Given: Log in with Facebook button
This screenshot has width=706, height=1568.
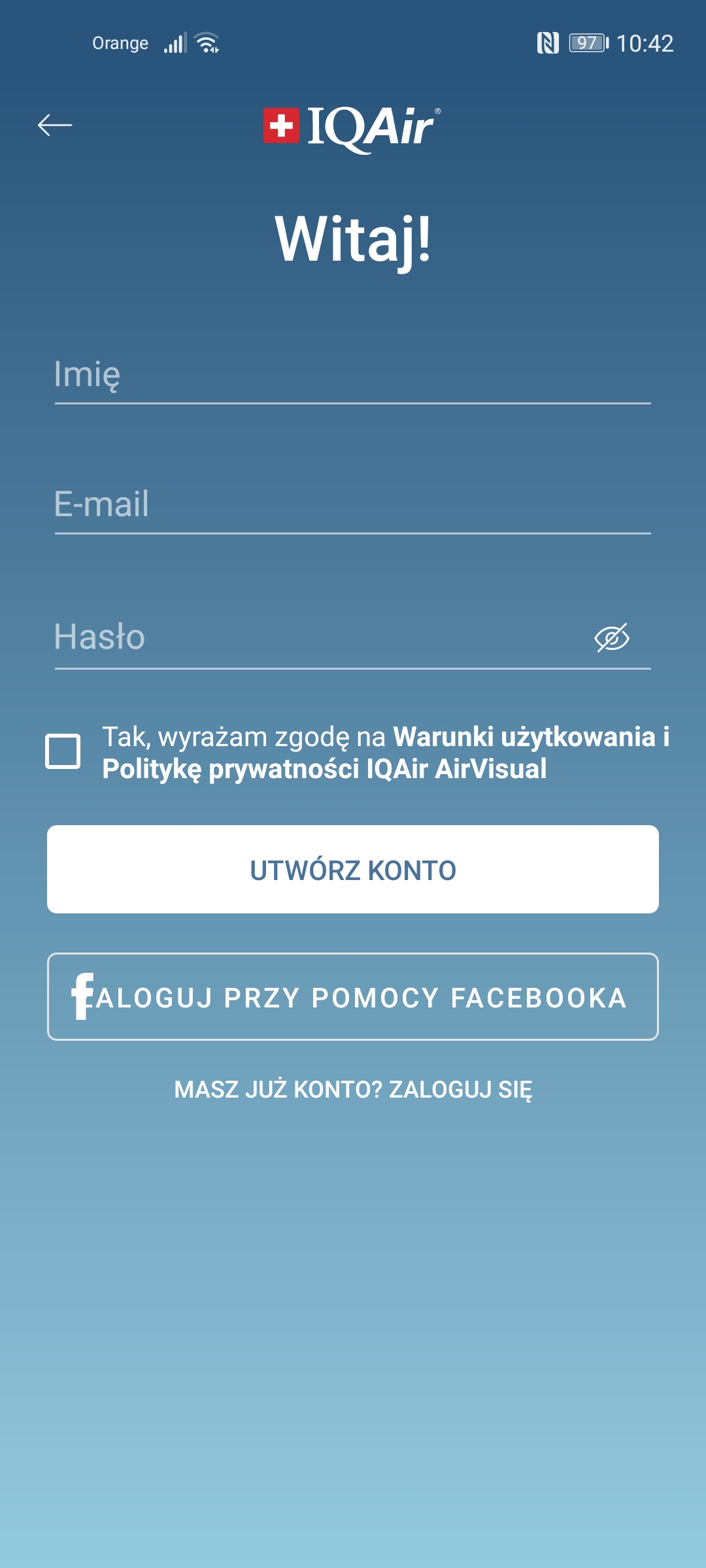Looking at the screenshot, I should [353, 997].
